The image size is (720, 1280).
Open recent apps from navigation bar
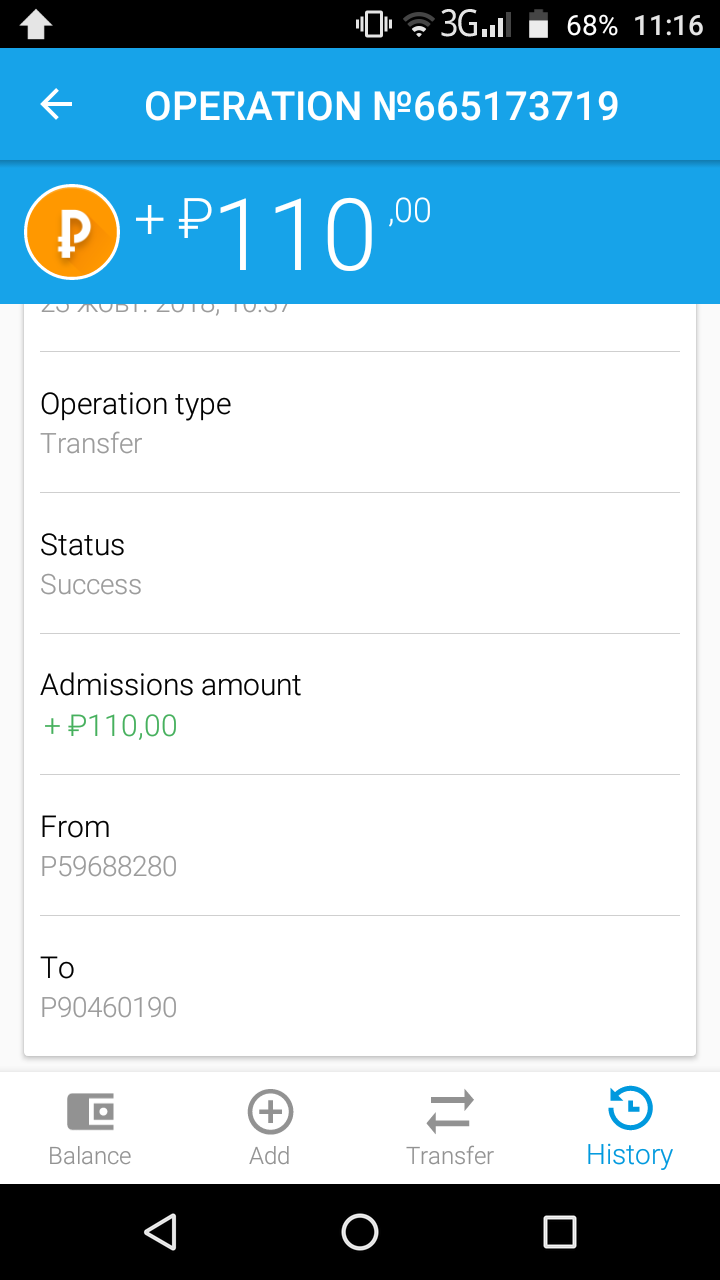(x=560, y=1232)
